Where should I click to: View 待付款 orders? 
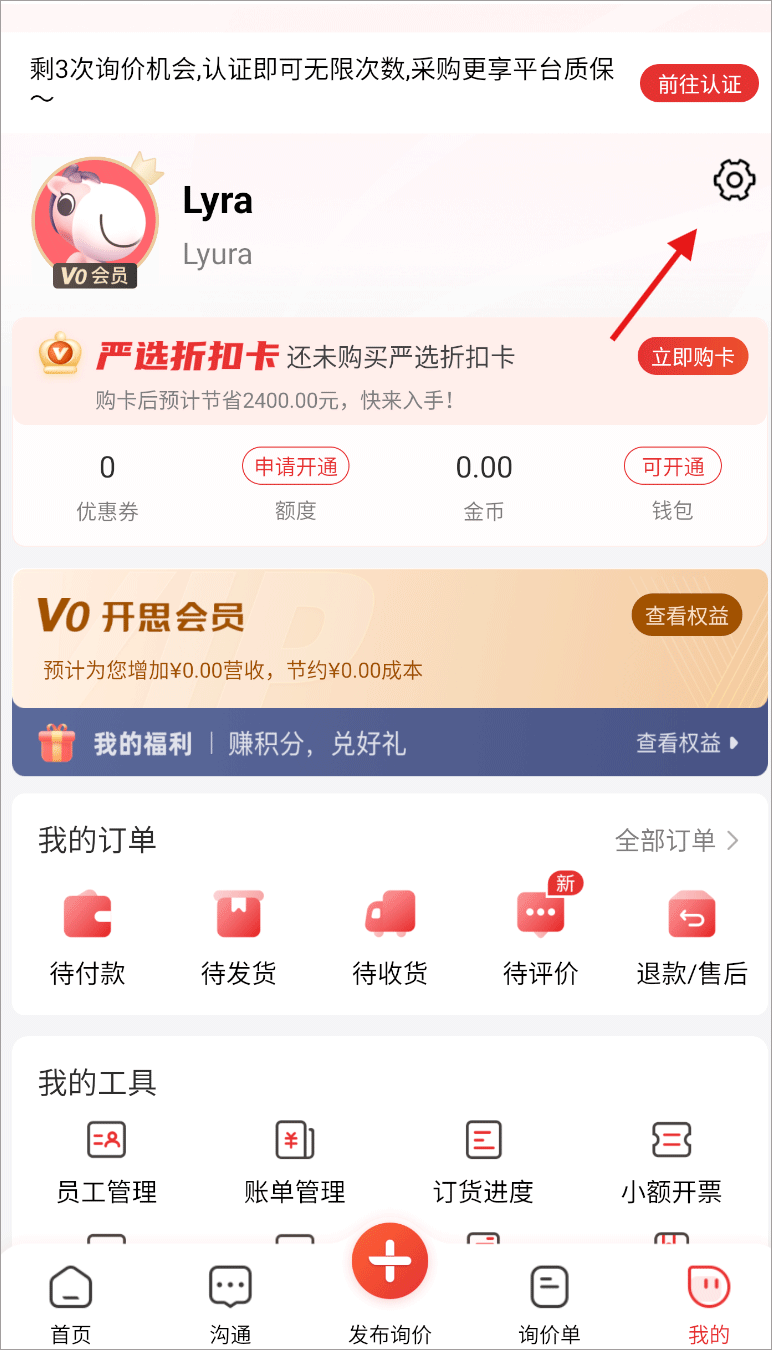point(88,937)
